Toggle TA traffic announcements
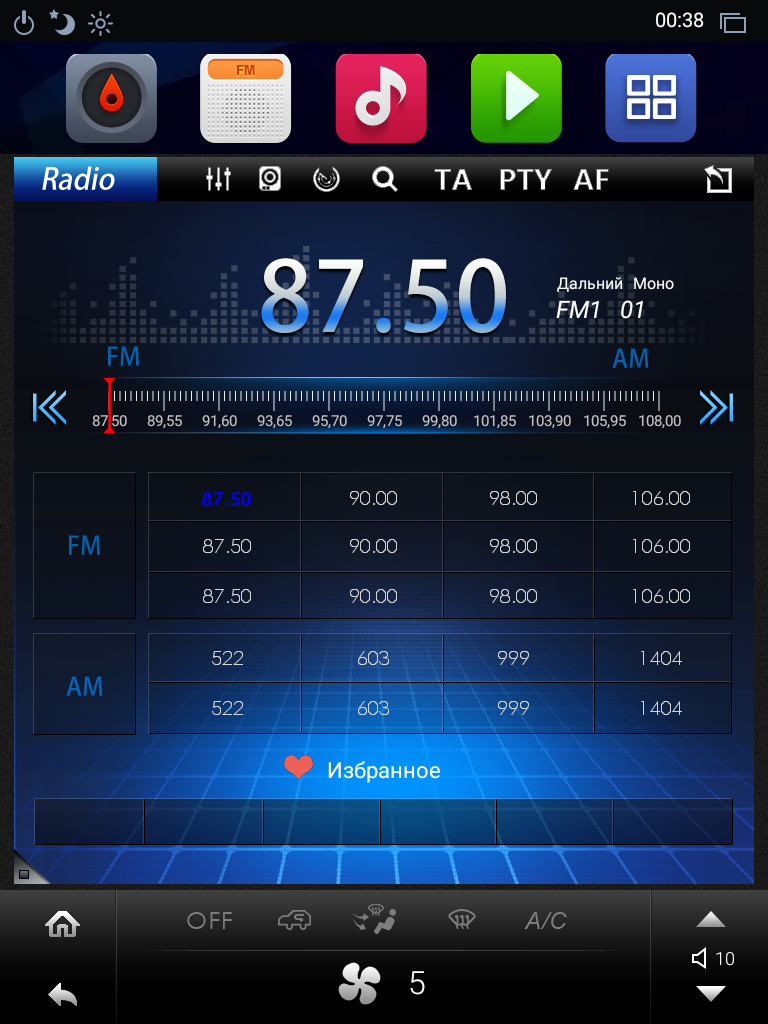This screenshot has width=768, height=1024. tap(453, 179)
